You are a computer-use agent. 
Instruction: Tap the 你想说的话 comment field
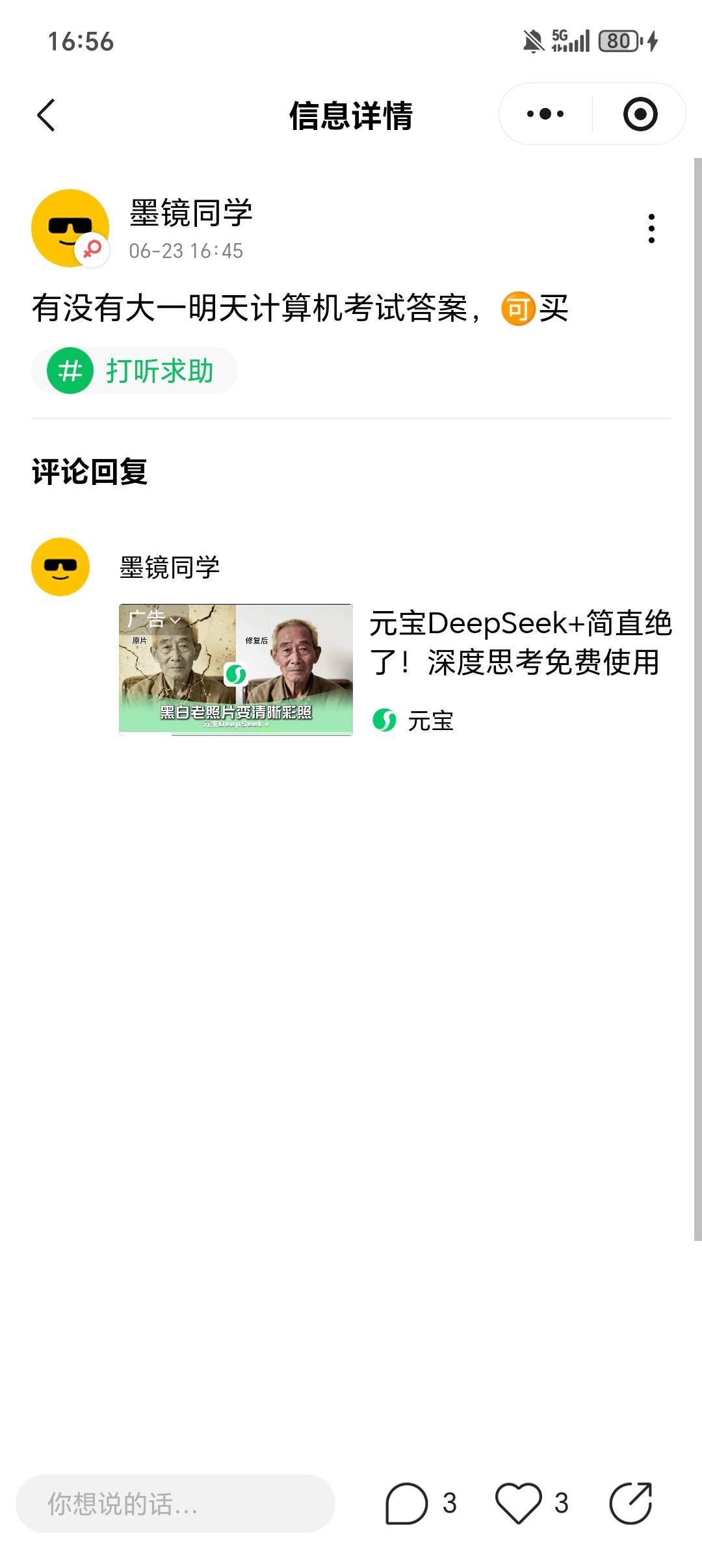click(175, 1504)
